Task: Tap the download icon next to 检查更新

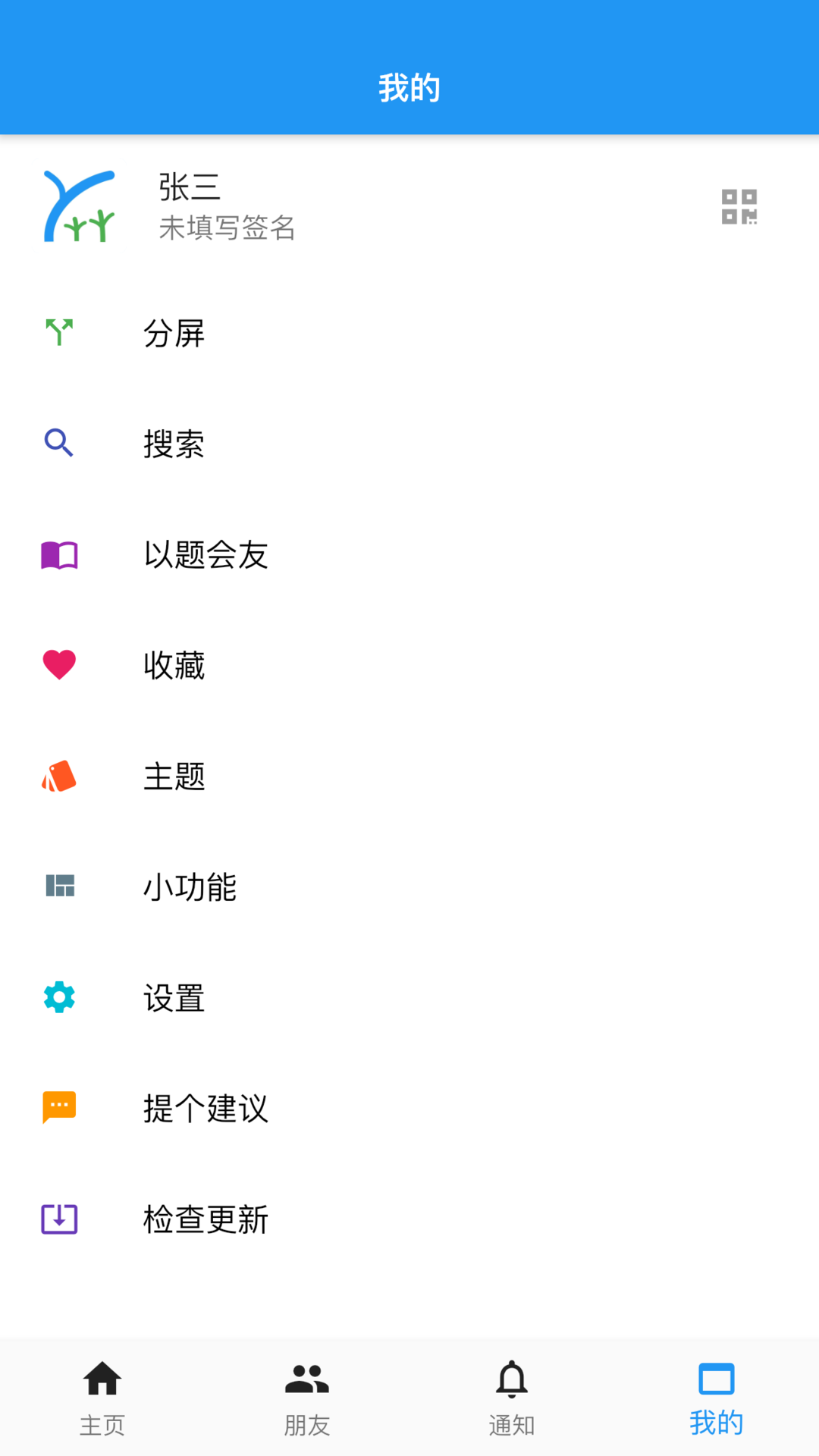Action: pyautogui.click(x=59, y=1219)
